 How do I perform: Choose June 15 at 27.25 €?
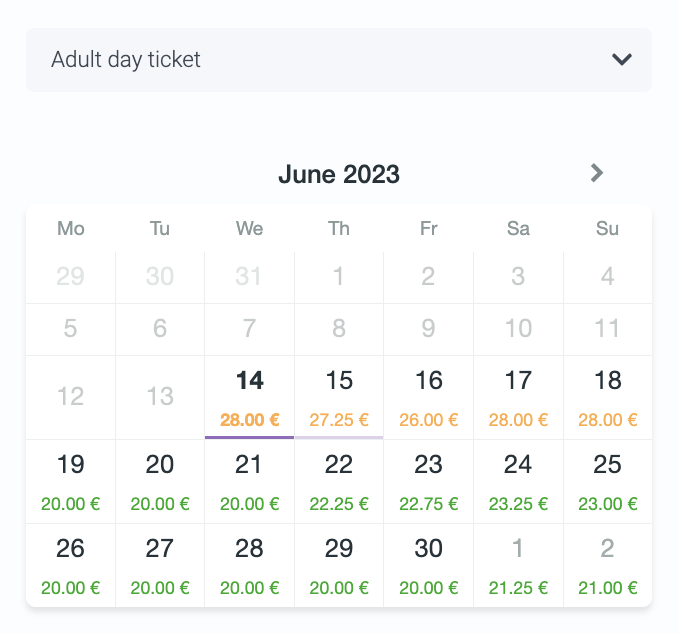point(339,397)
